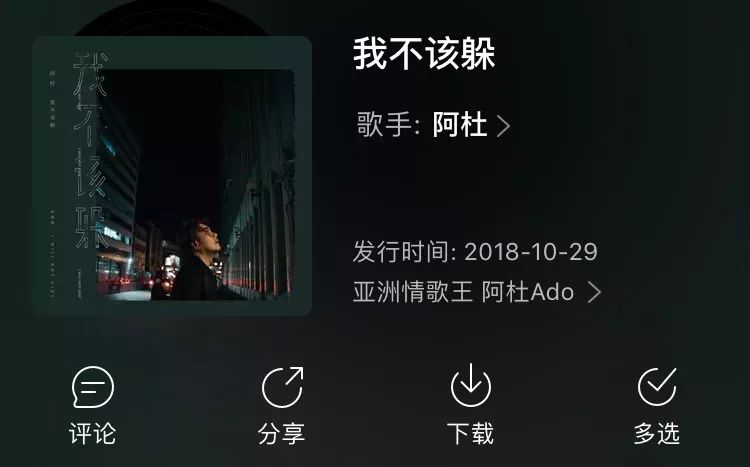Expand album description 亚洲情歌王 阿杜Ado

[477, 292]
